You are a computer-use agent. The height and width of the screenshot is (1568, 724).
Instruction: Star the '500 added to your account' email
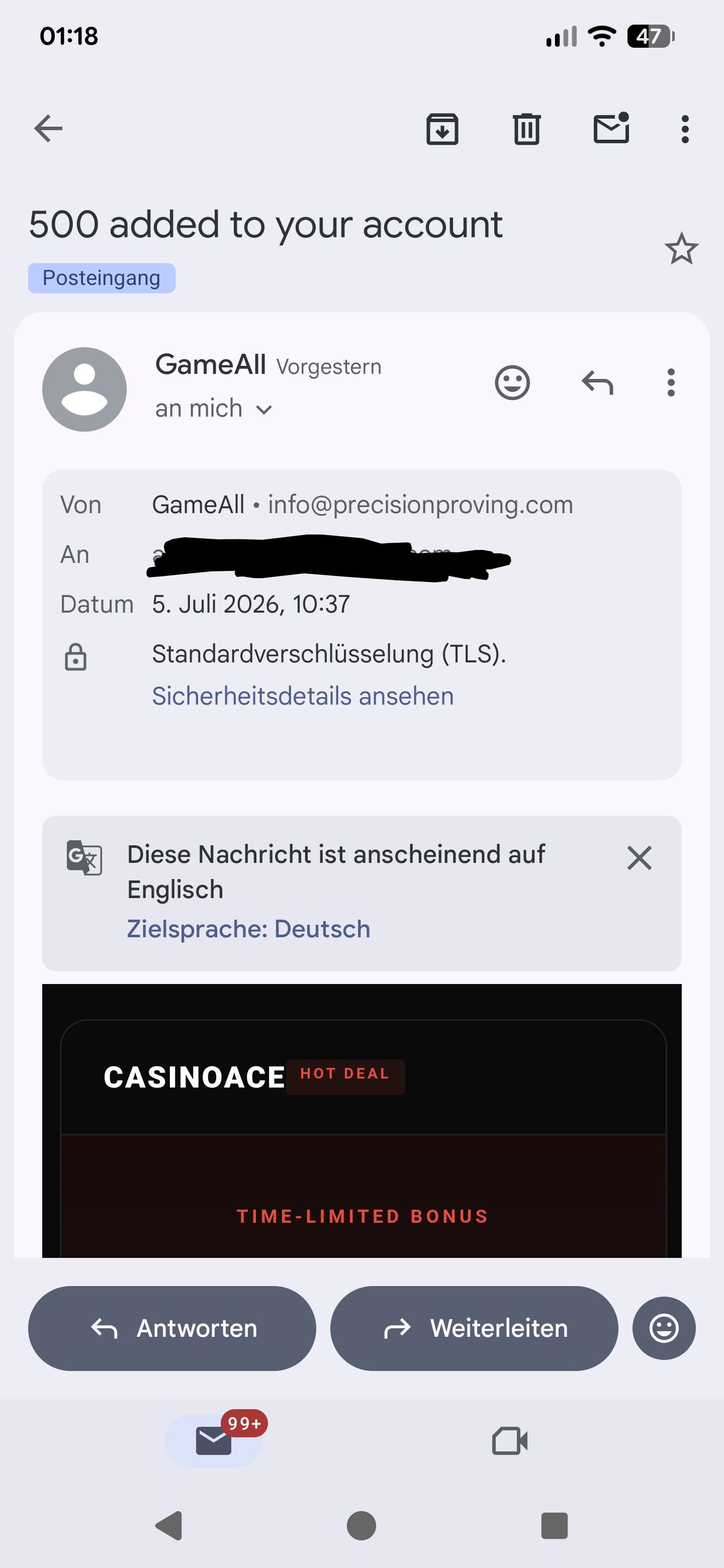[681, 248]
